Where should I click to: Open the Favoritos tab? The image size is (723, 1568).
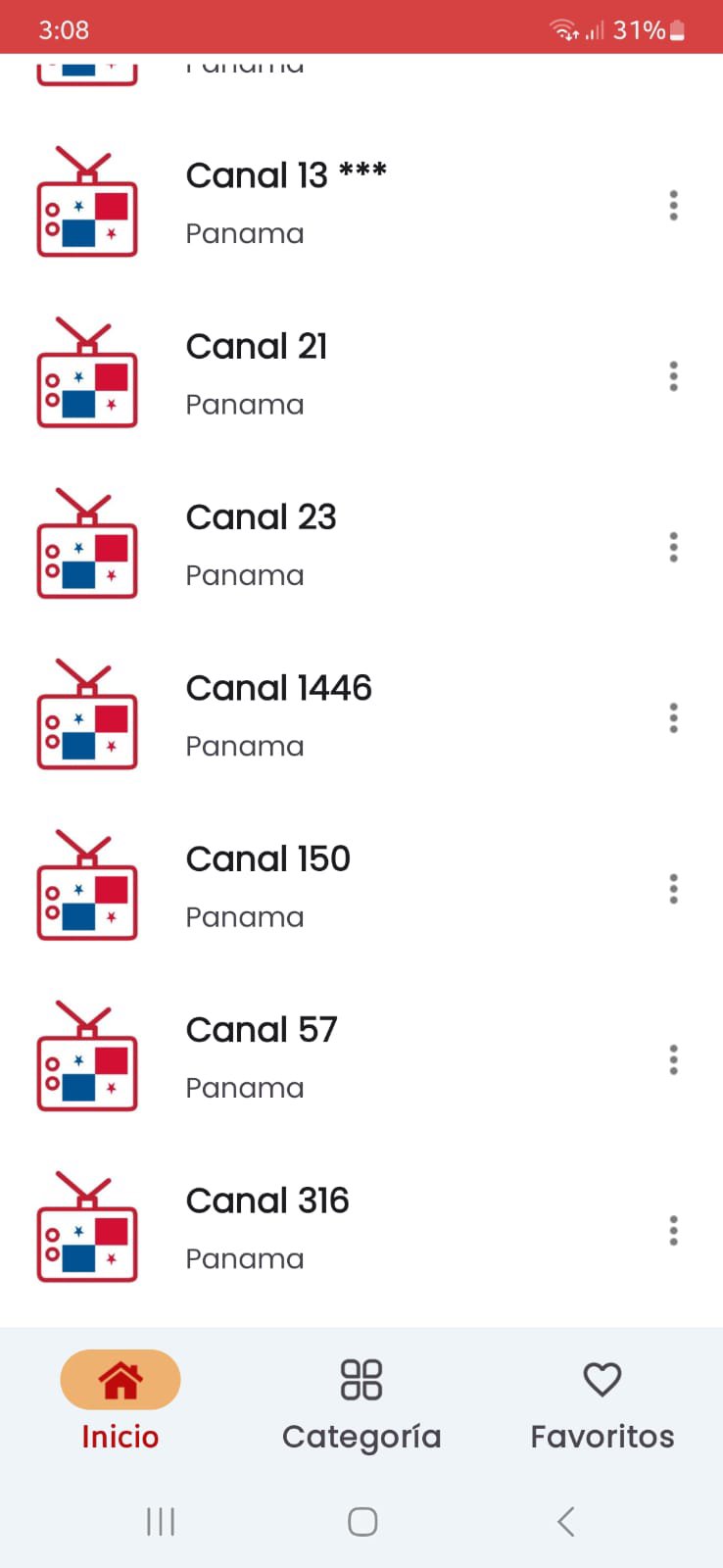pyautogui.click(x=602, y=1401)
